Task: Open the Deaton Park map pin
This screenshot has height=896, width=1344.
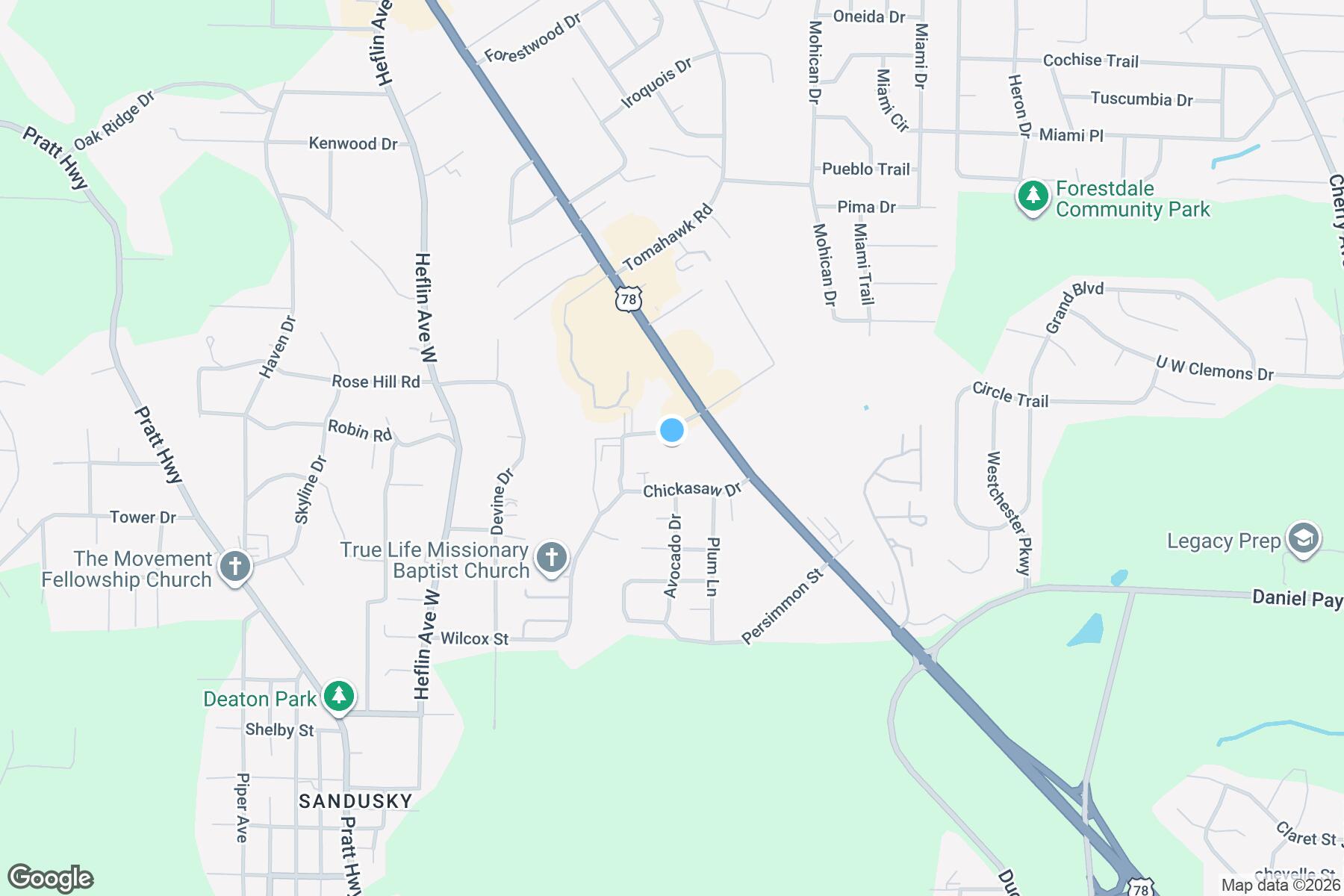Action: click(x=339, y=697)
